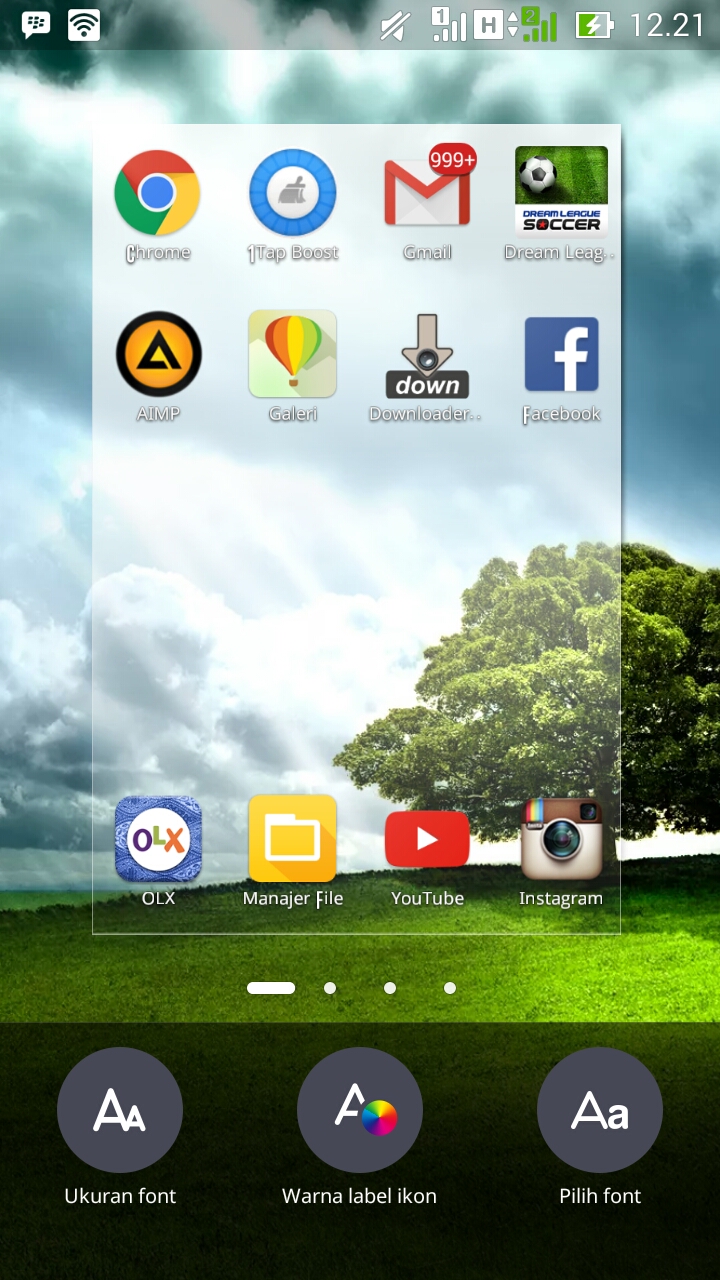Open Warna label ikon color option
This screenshot has height=1280, width=720.
click(x=360, y=1110)
